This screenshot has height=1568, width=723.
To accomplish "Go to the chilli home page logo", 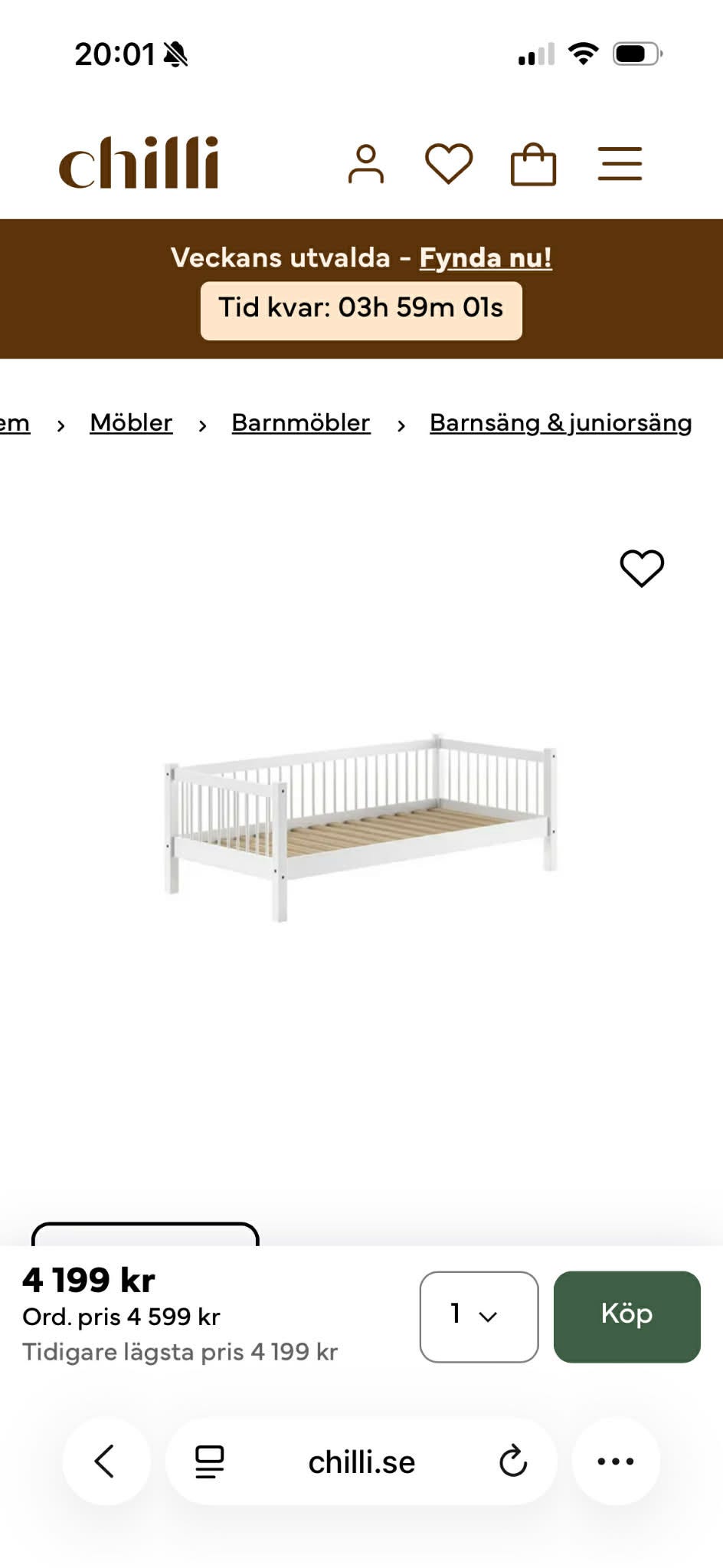I will click(139, 163).
